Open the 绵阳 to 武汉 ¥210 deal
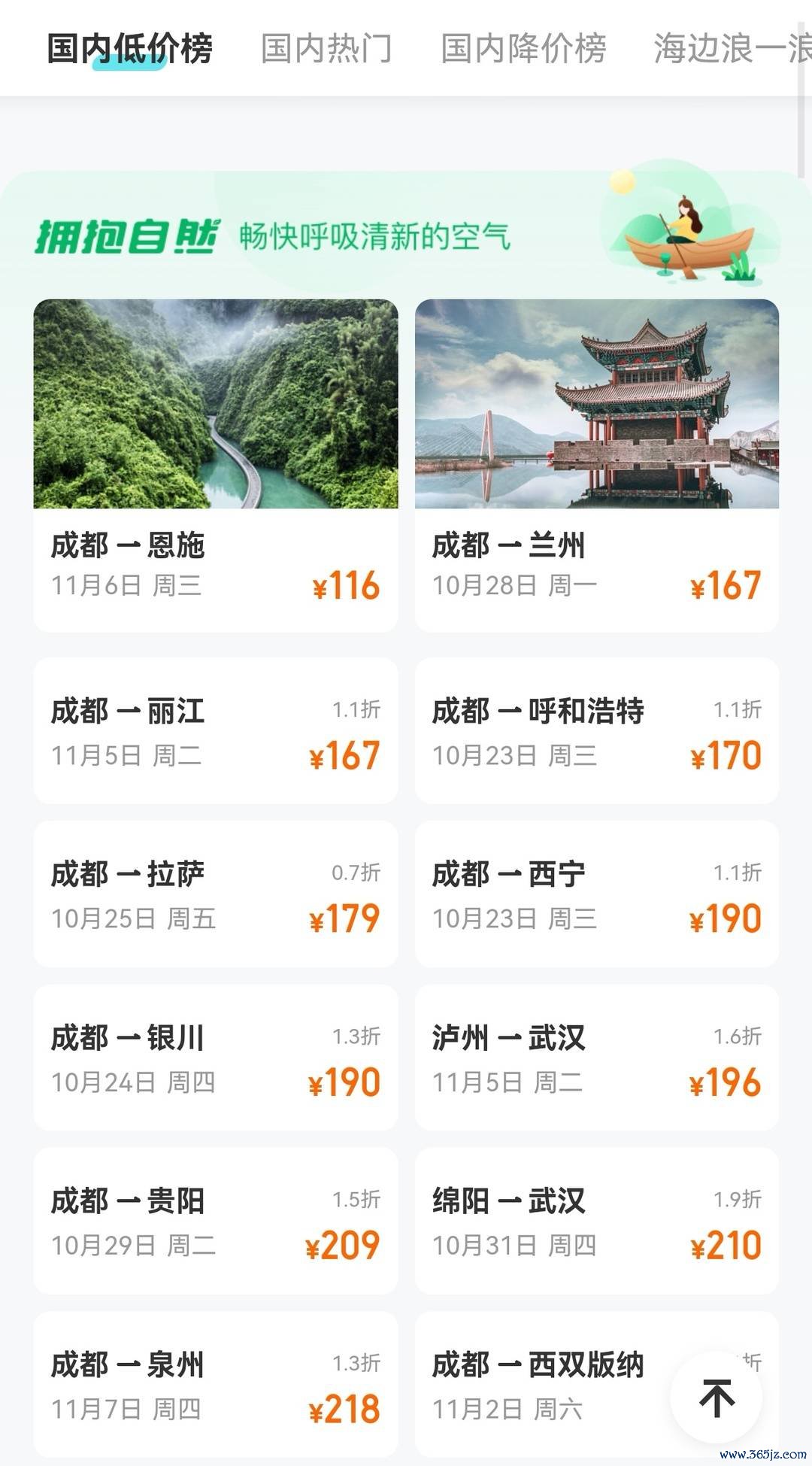This screenshot has width=812, height=1466. [x=597, y=1221]
